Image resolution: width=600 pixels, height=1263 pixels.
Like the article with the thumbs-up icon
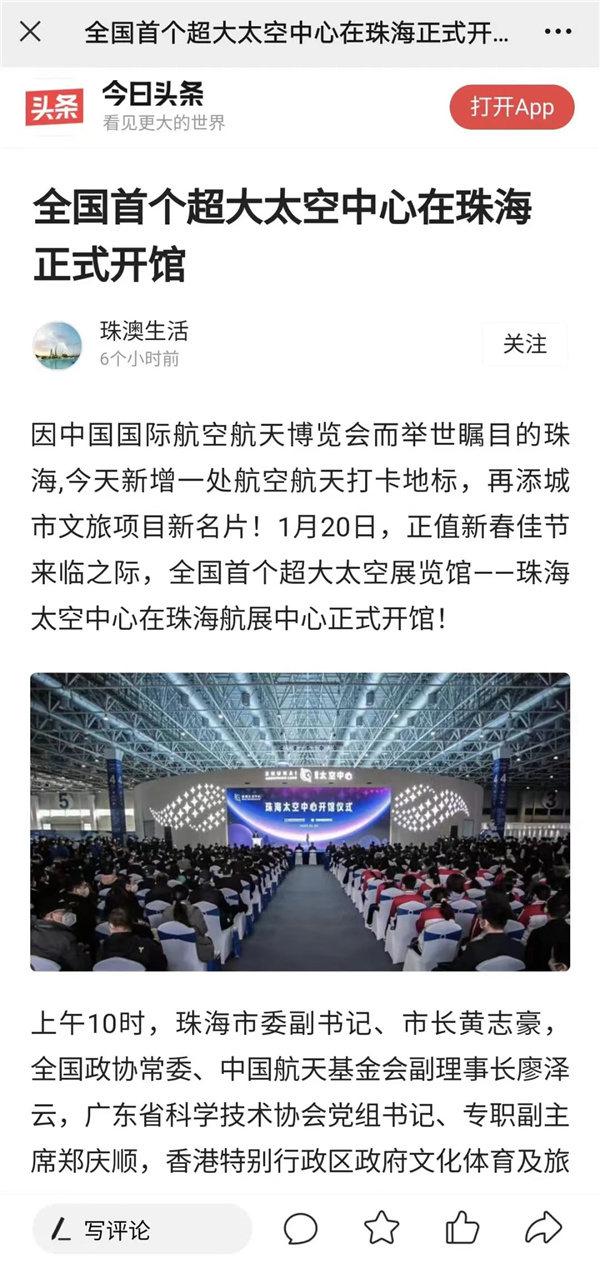462,1227
